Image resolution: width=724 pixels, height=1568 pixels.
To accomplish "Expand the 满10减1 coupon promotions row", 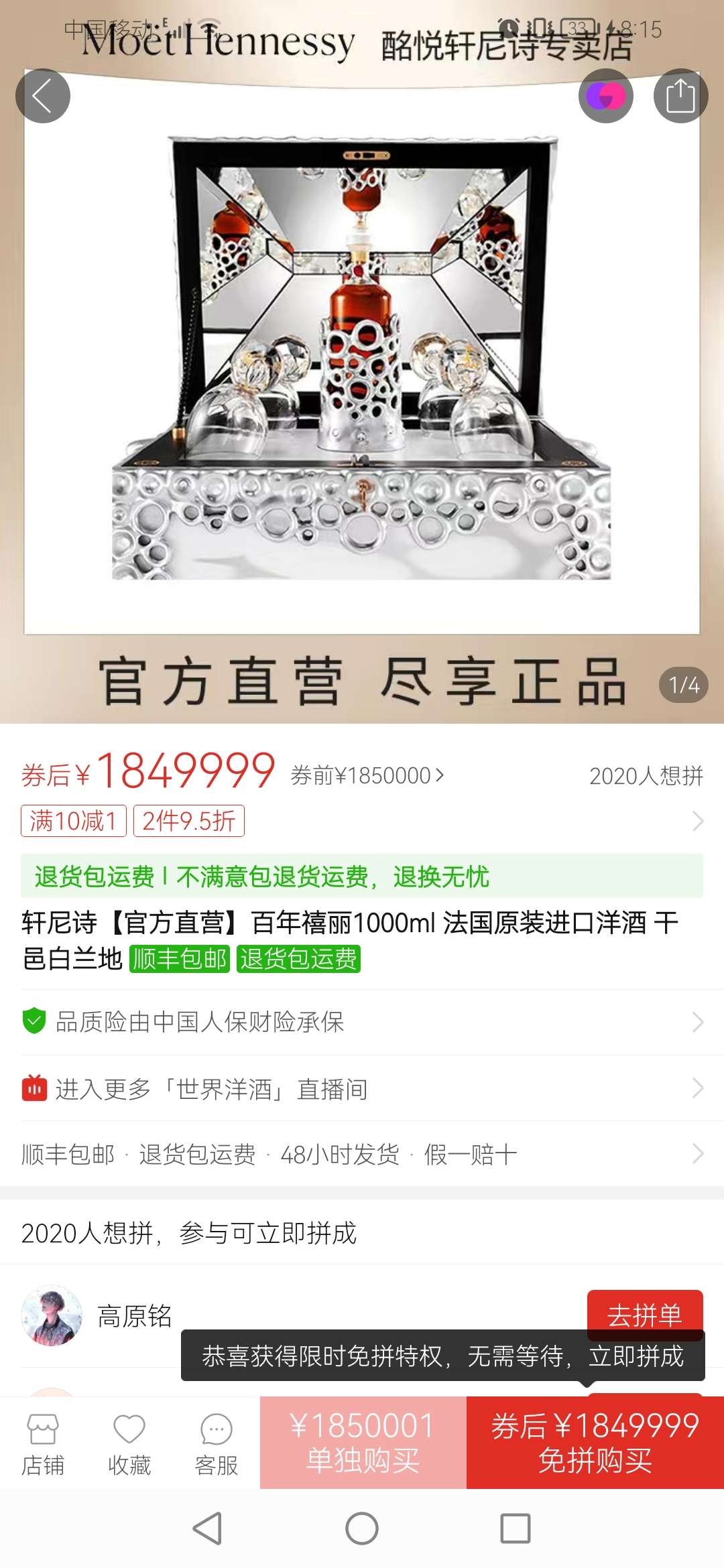I will (x=362, y=821).
